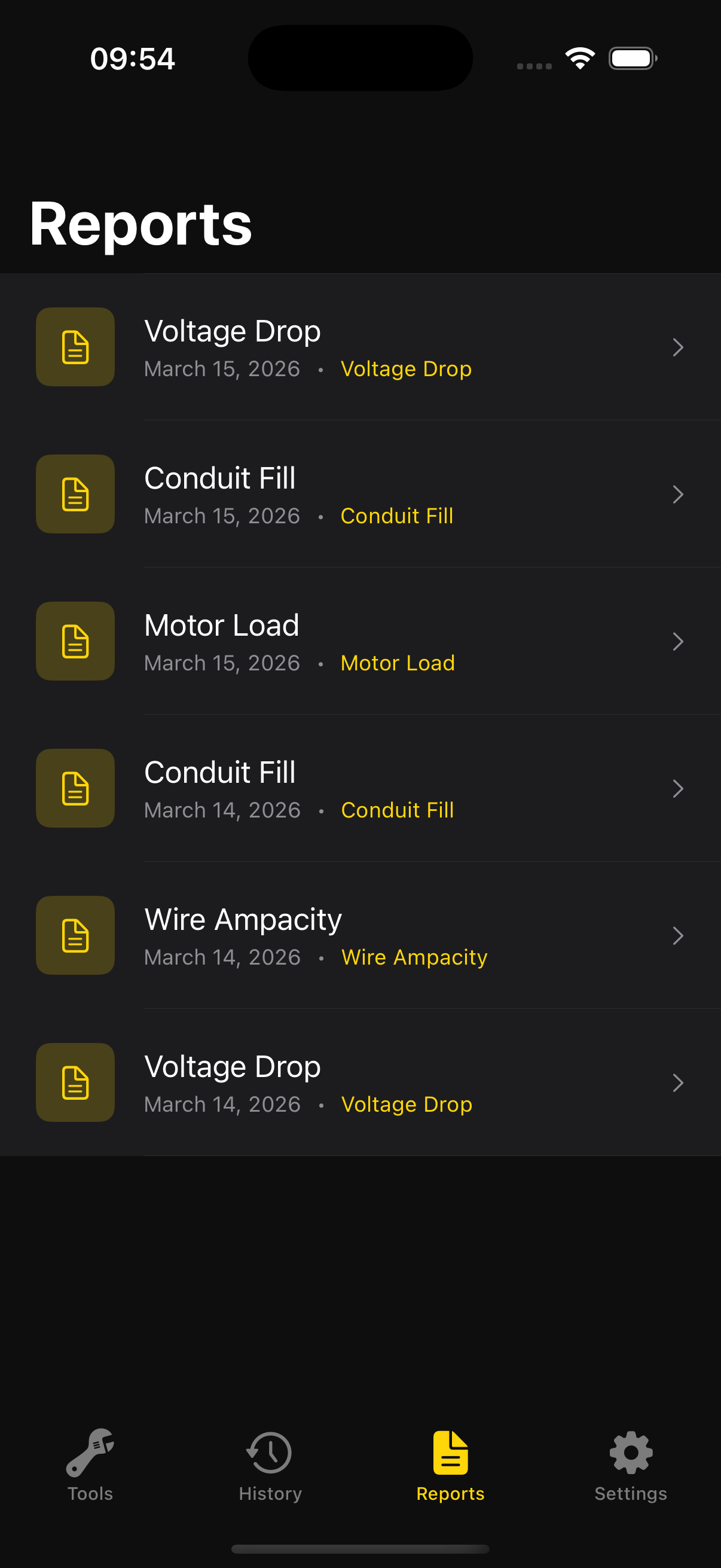Open the Conduit Fill report dated March 15
This screenshot has width=721, height=1568.
[x=365, y=493]
